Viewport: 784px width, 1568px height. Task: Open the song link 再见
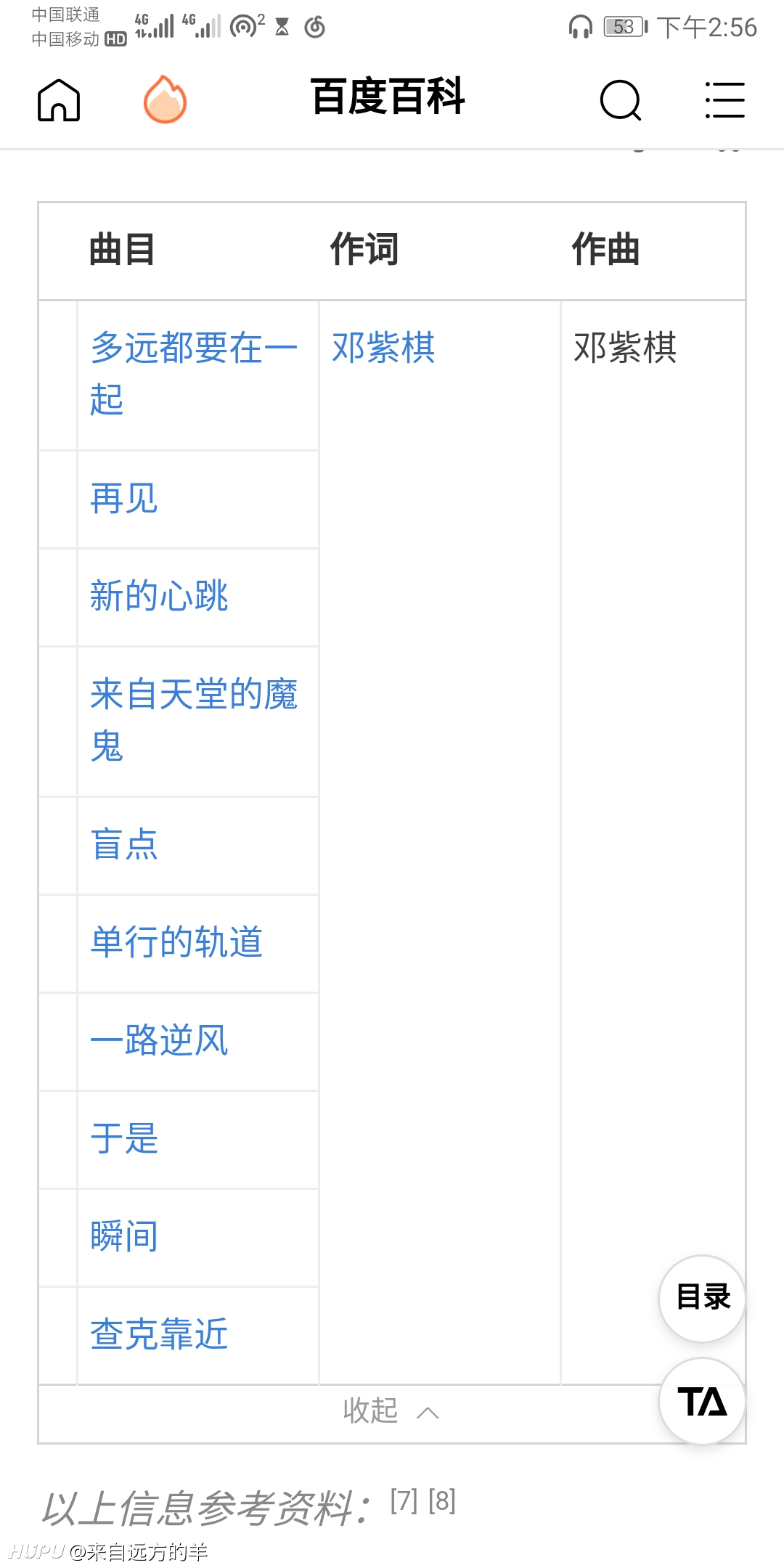click(x=124, y=499)
